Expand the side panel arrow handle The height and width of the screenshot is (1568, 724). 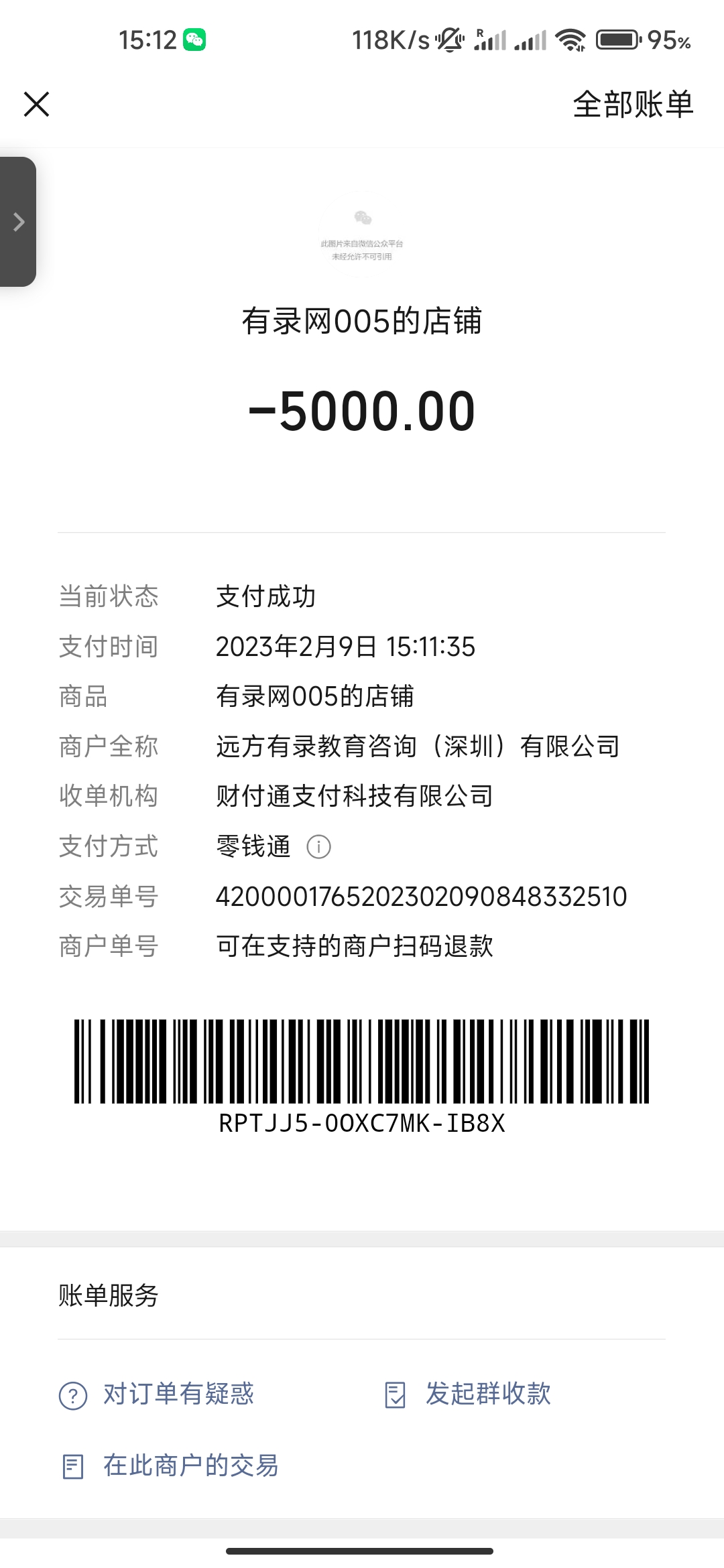click(x=18, y=222)
